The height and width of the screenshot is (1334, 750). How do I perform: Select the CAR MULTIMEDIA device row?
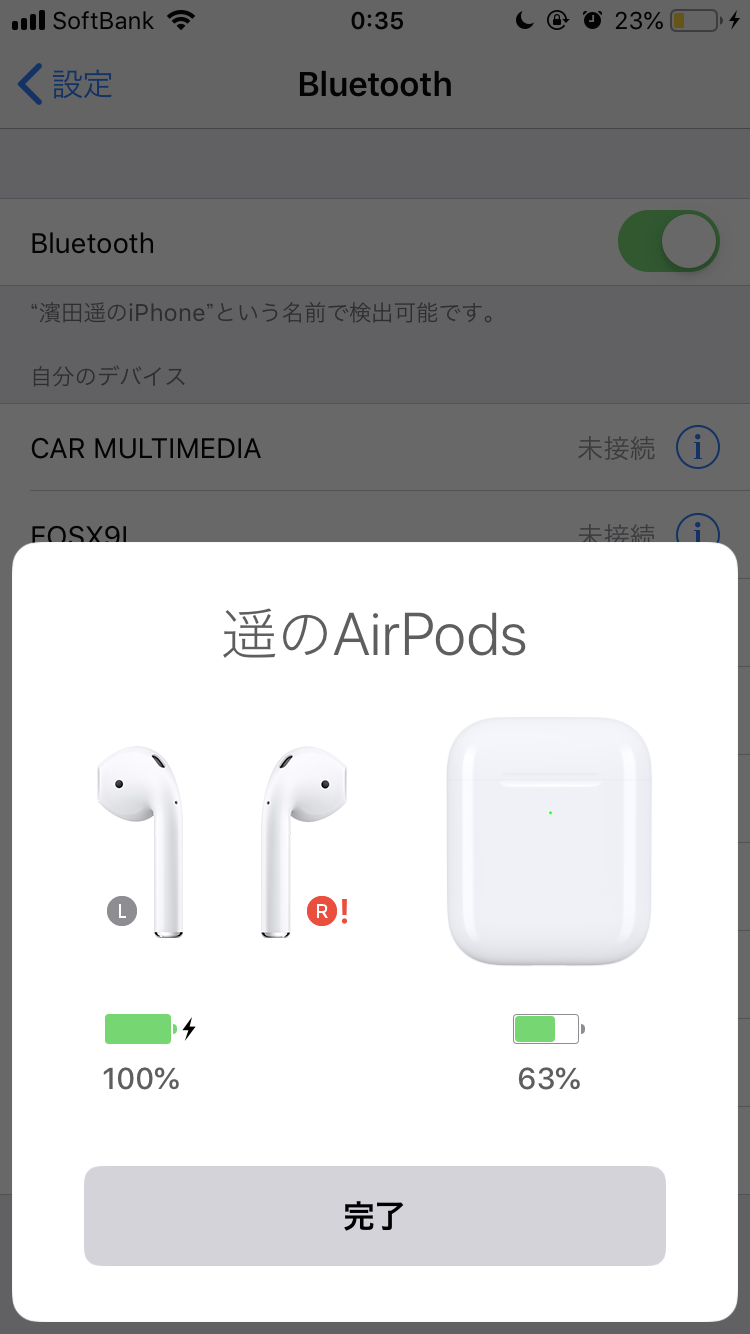click(x=300, y=448)
